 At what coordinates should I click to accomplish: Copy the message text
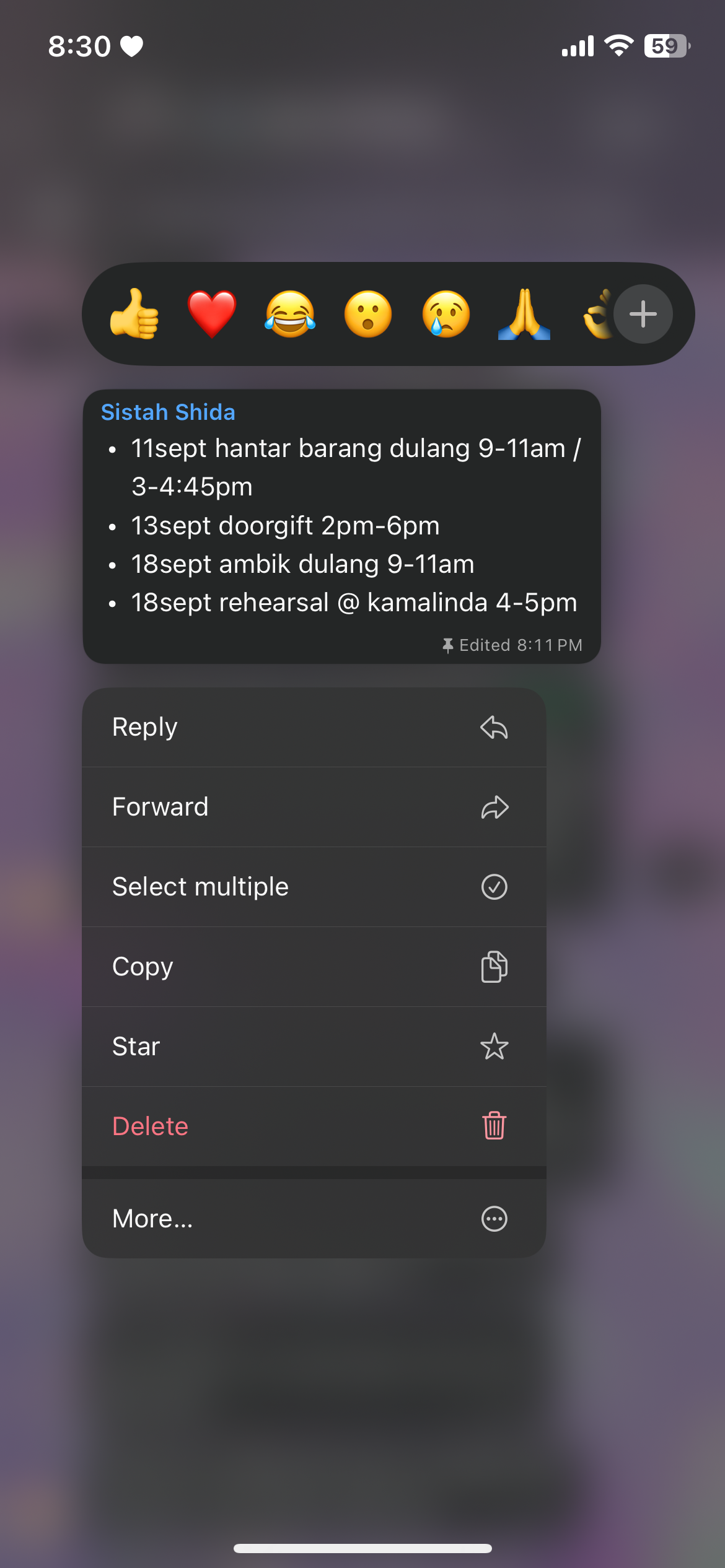point(314,967)
